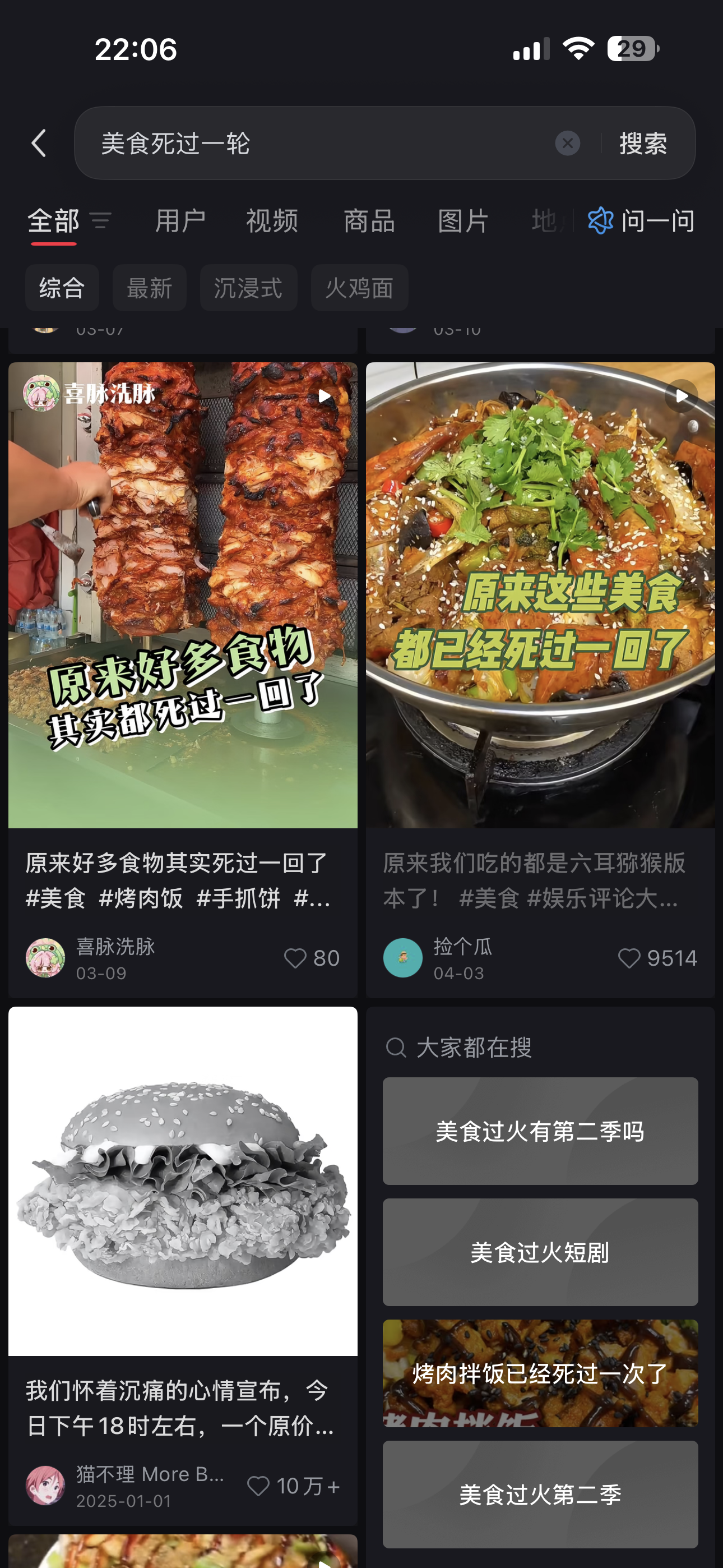Like the video by 捡个瓜
This screenshot has height=1568, width=723.
[629, 958]
